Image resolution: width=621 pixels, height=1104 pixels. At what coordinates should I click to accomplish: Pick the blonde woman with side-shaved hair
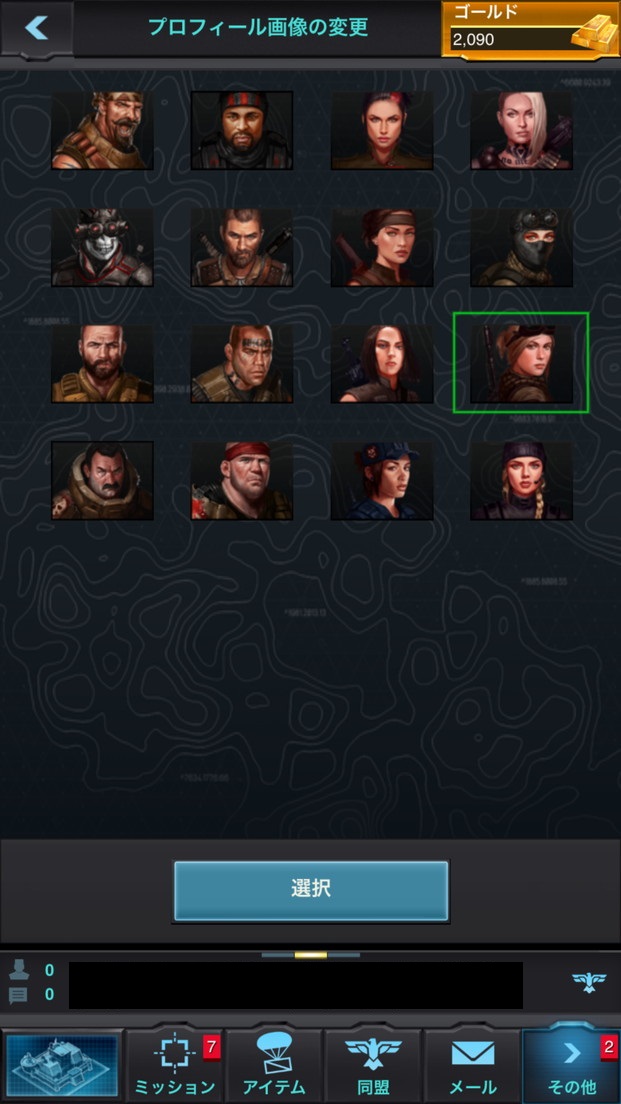[521, 131]
